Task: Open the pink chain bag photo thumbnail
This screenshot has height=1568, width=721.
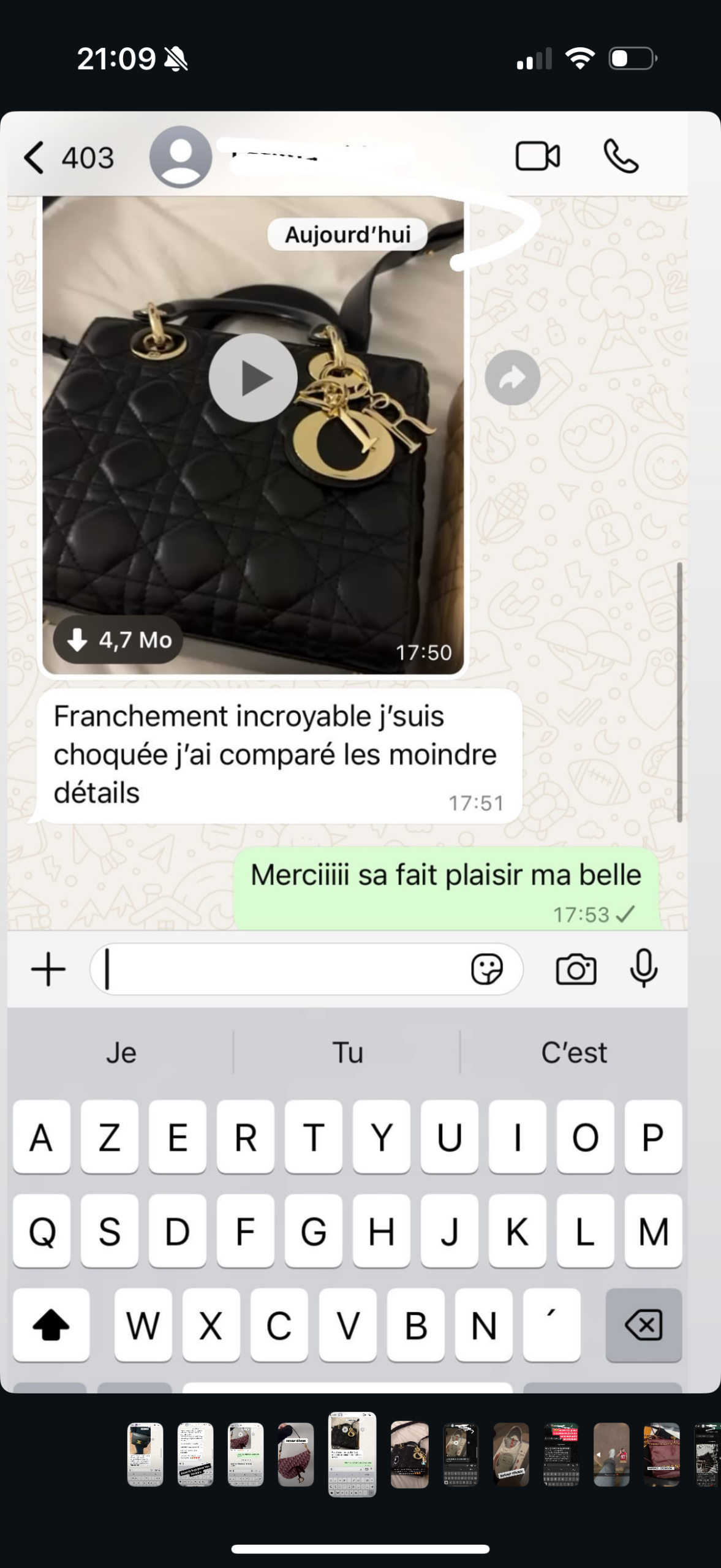Action: (662, 1454)
